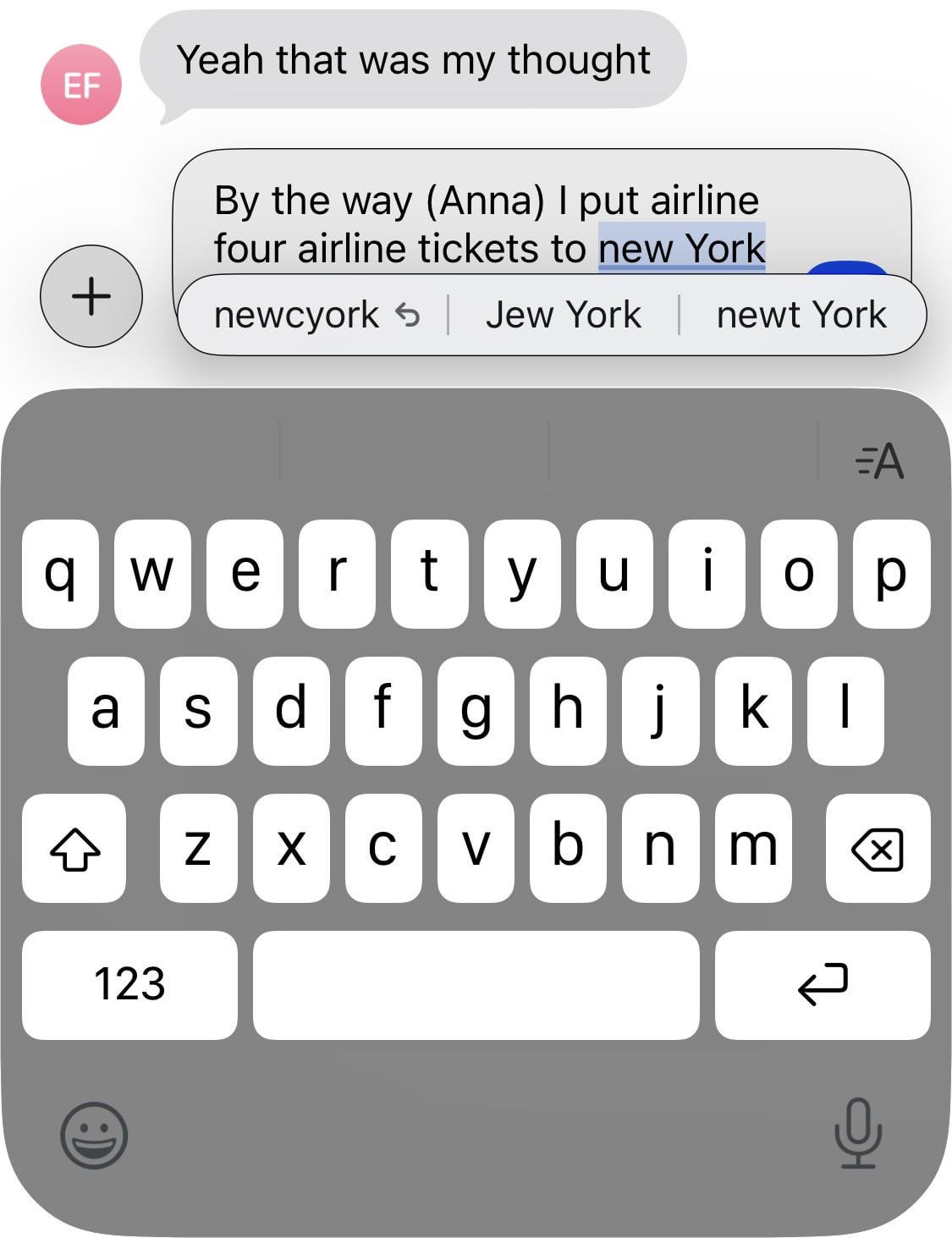Tap the space bar

coord(476,985)
